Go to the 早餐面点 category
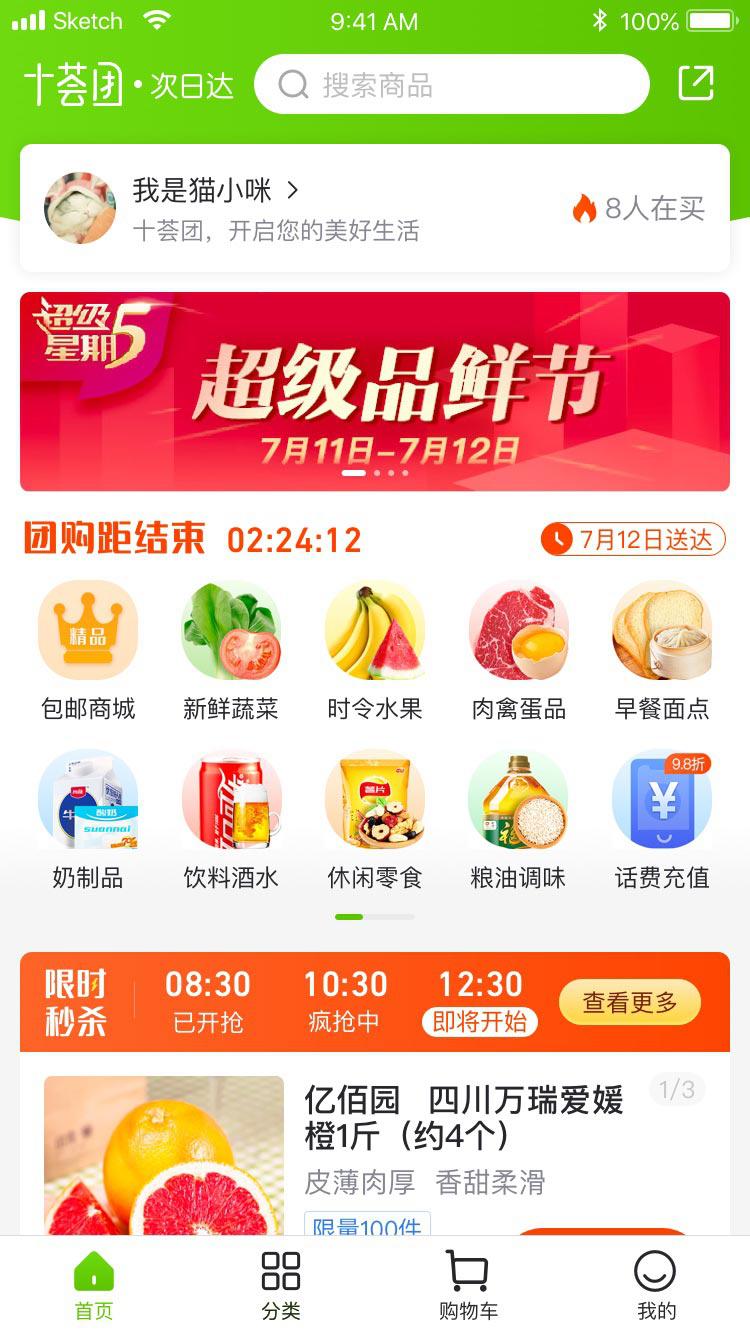 (x=662, y=651)
